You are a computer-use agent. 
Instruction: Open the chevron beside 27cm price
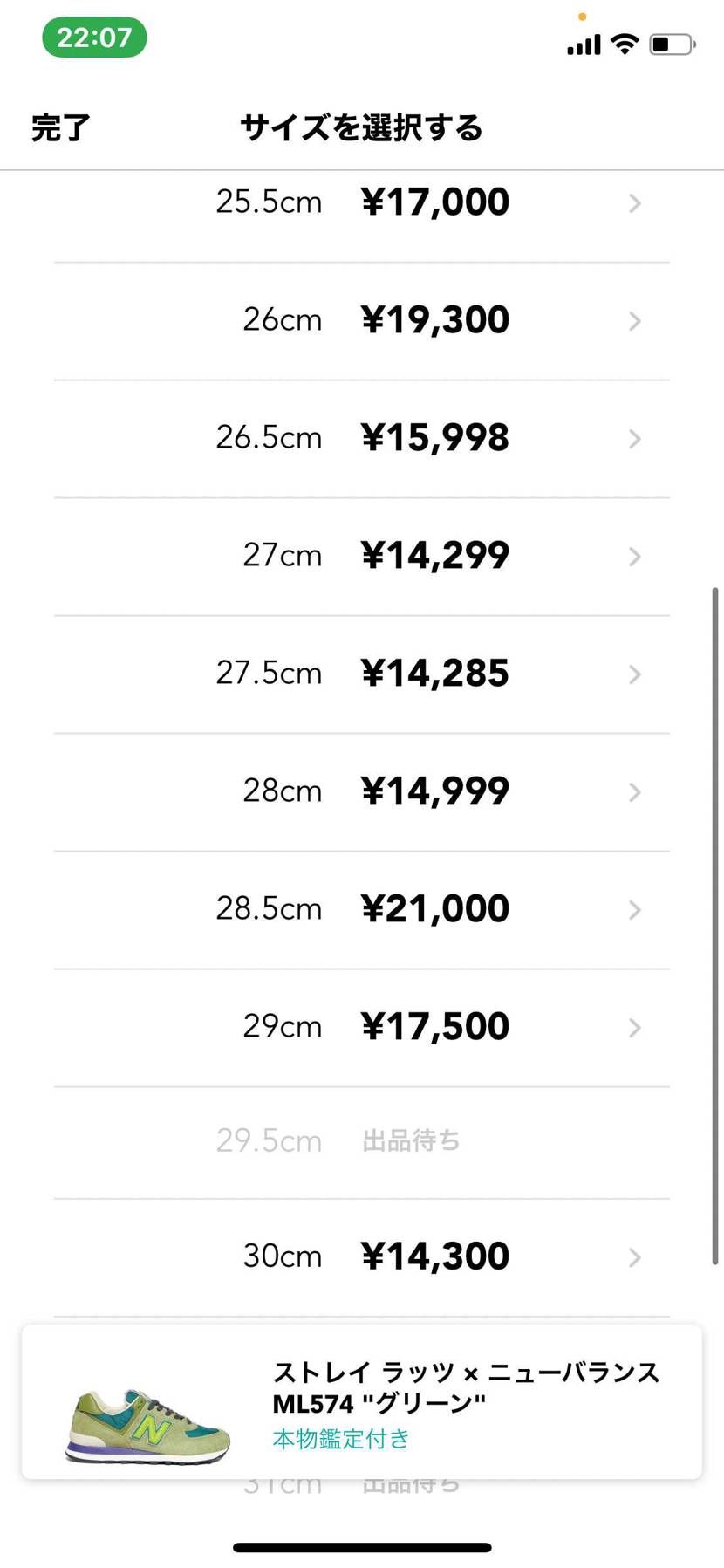click(635, 557)
